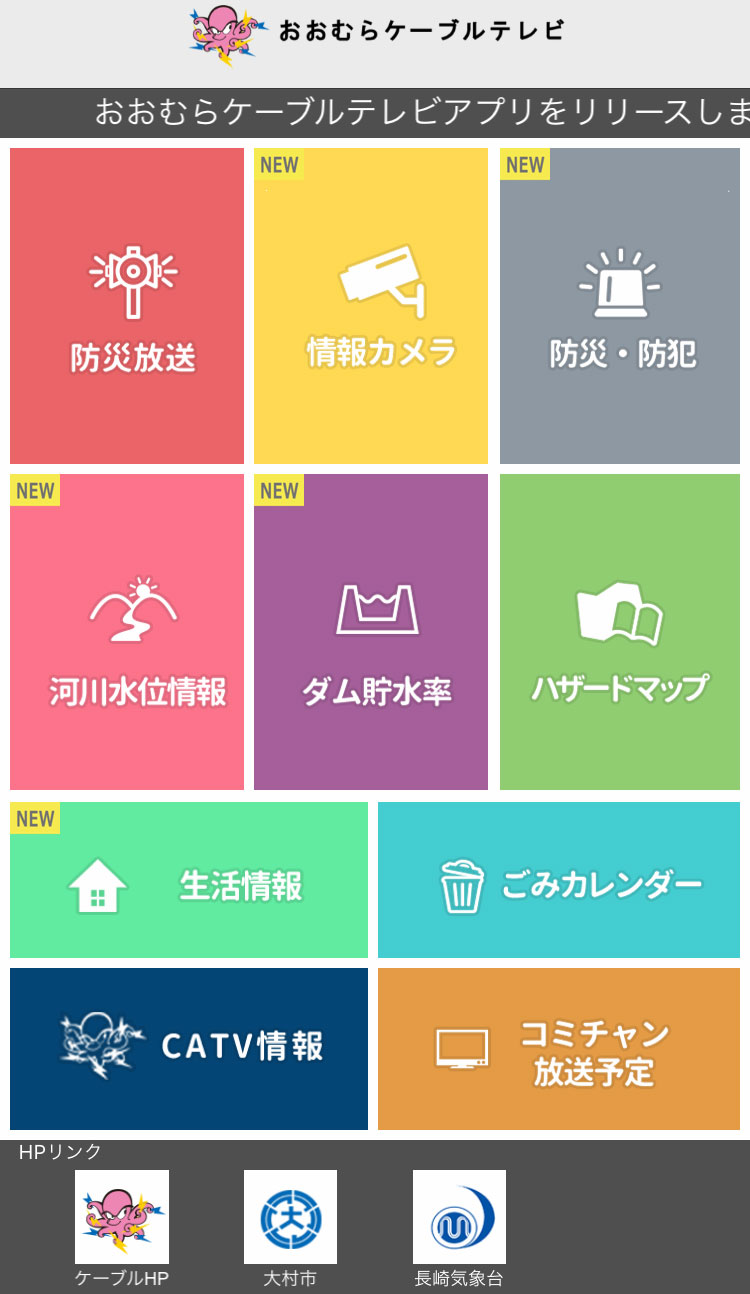Check the ダム貯水率 tile
This screenshot has height=1294, width=750.
pyautogui.click(x=371, y=632)
